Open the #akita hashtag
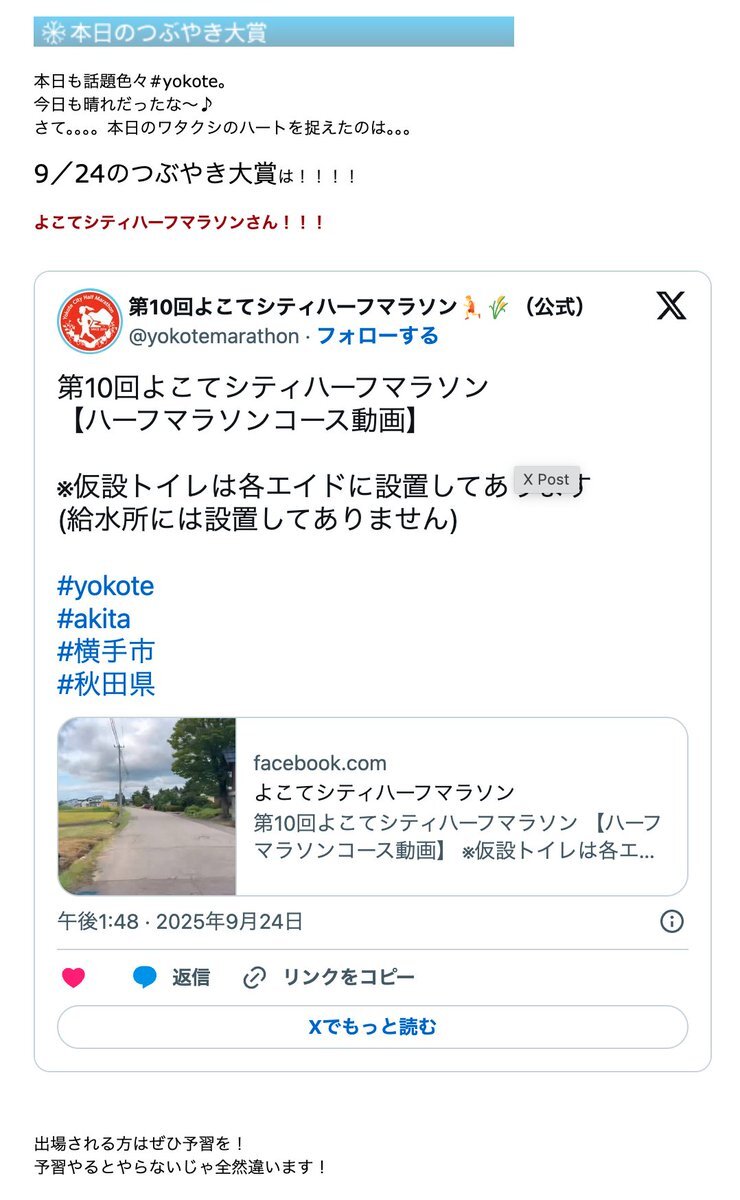Image resolution: width=740 pixels, height=1200 pixels. point(94,619)
